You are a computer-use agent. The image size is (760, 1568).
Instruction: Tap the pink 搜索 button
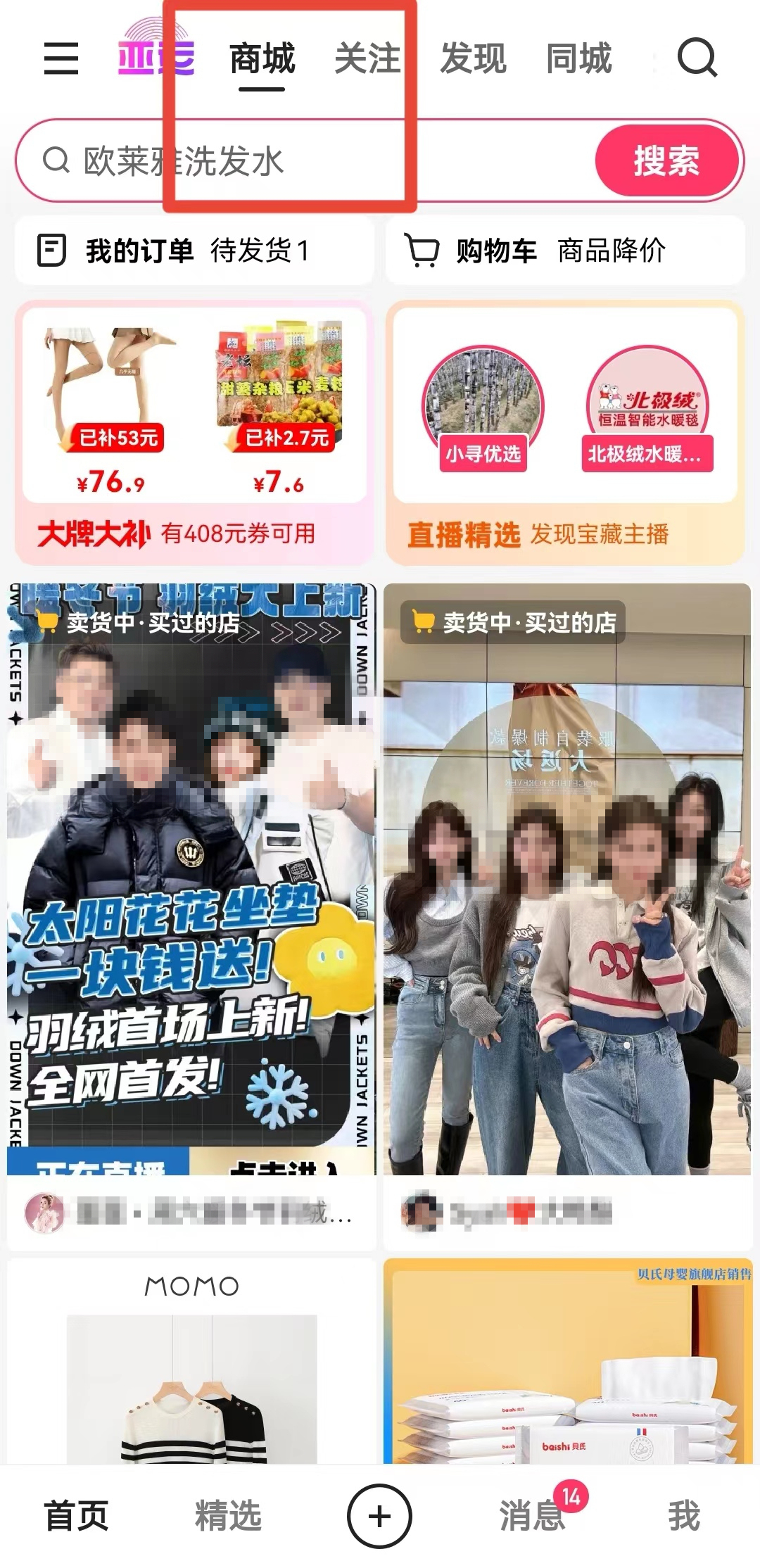[x=666, y=161]
